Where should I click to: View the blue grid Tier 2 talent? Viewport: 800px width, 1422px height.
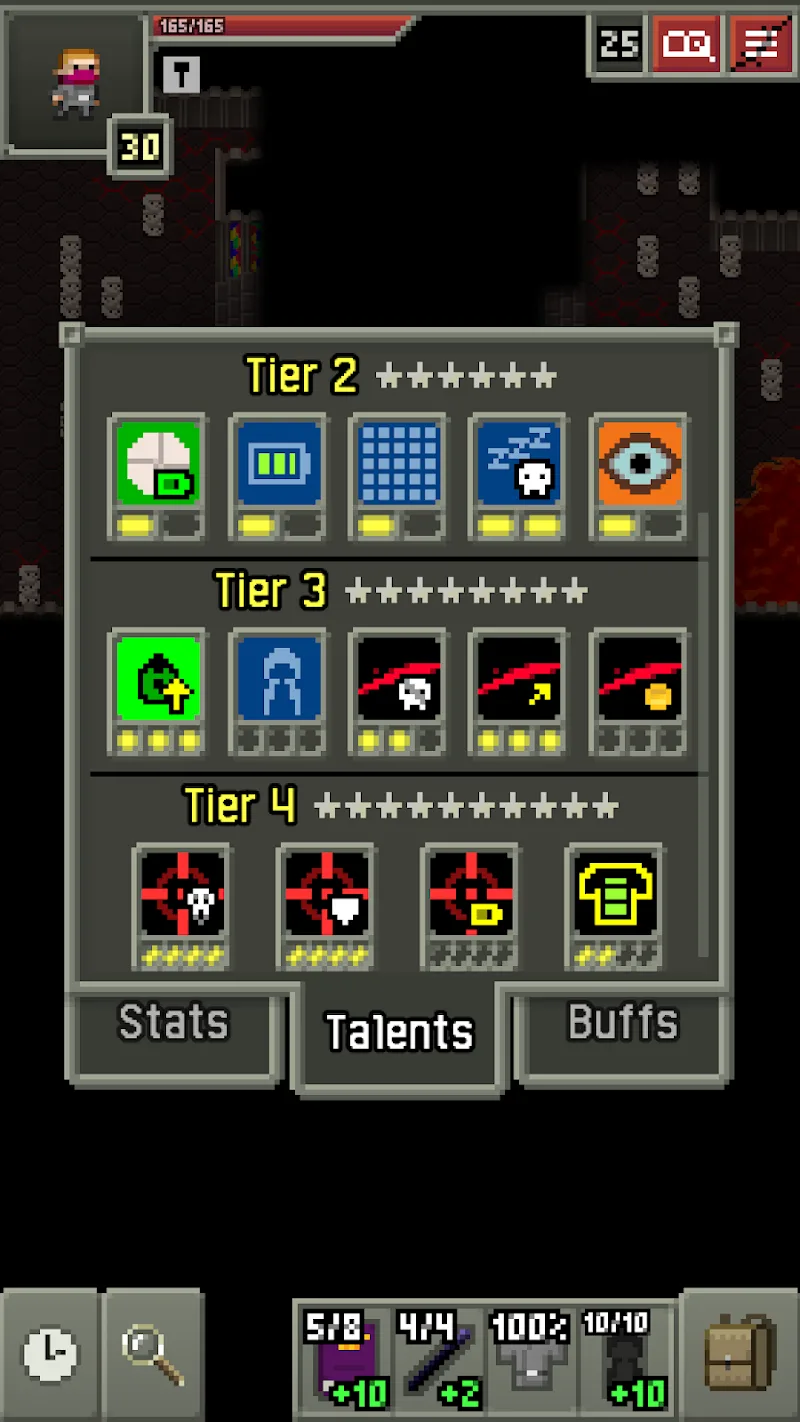pos(399,464)
